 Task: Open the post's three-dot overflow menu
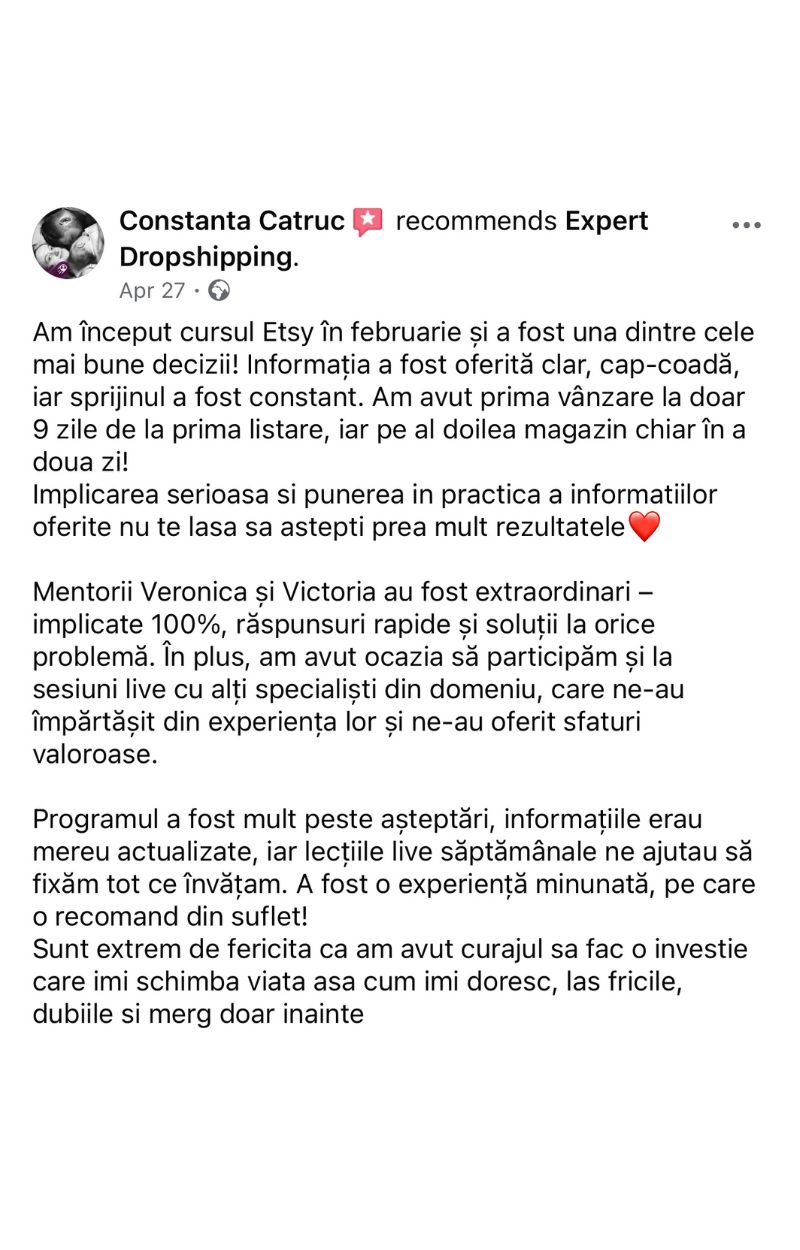pyautogui.click(x=746, y=226)
